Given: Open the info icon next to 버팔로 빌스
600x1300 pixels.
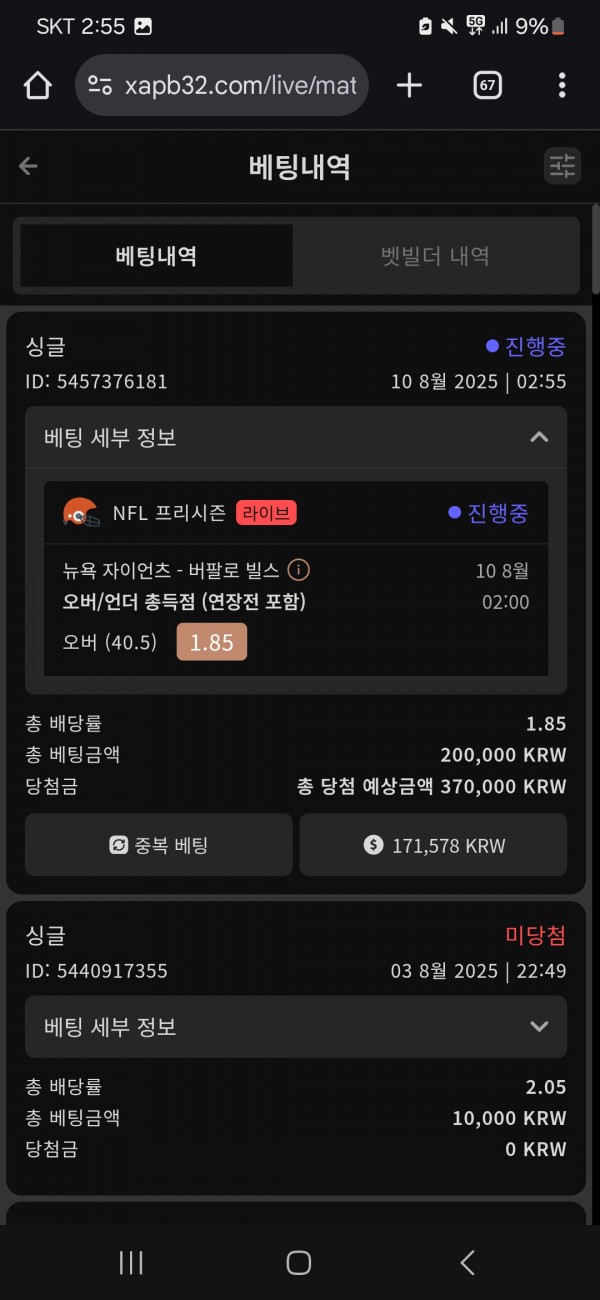Looking at the screenshot, I should (x=298, y=570).
